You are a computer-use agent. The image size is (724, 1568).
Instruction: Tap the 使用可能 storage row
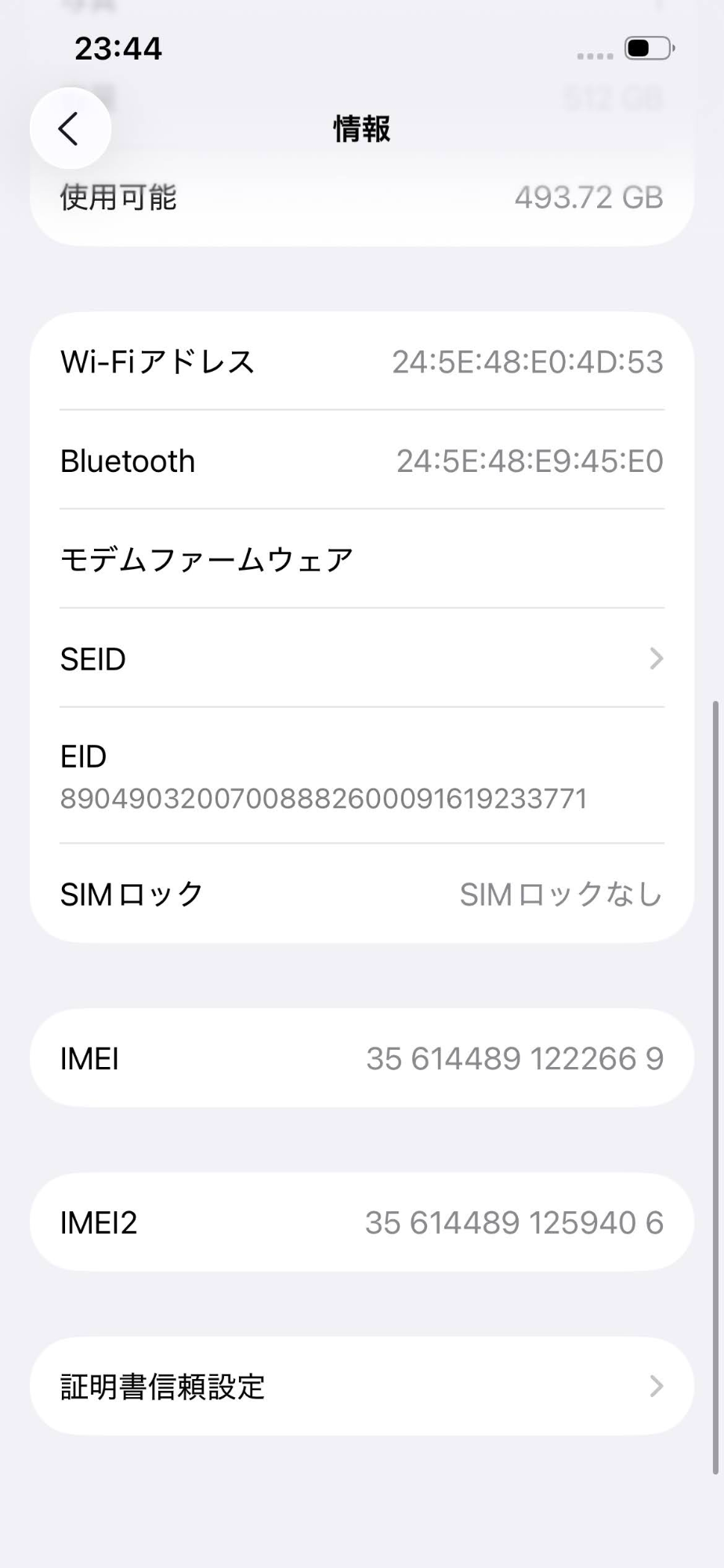click(362, 198)
